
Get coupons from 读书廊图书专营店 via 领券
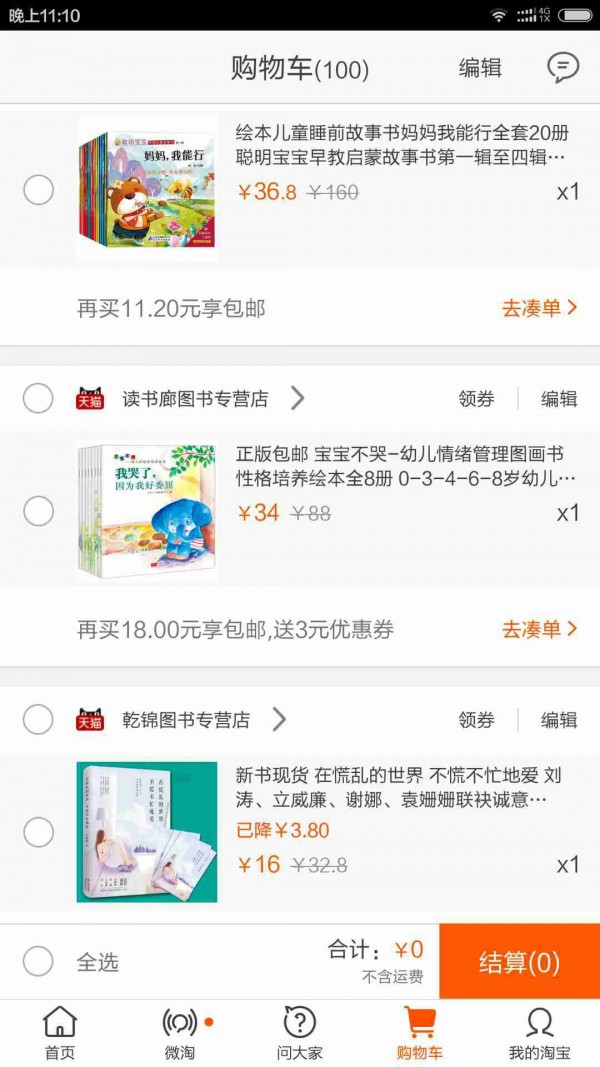pos(476,399)
